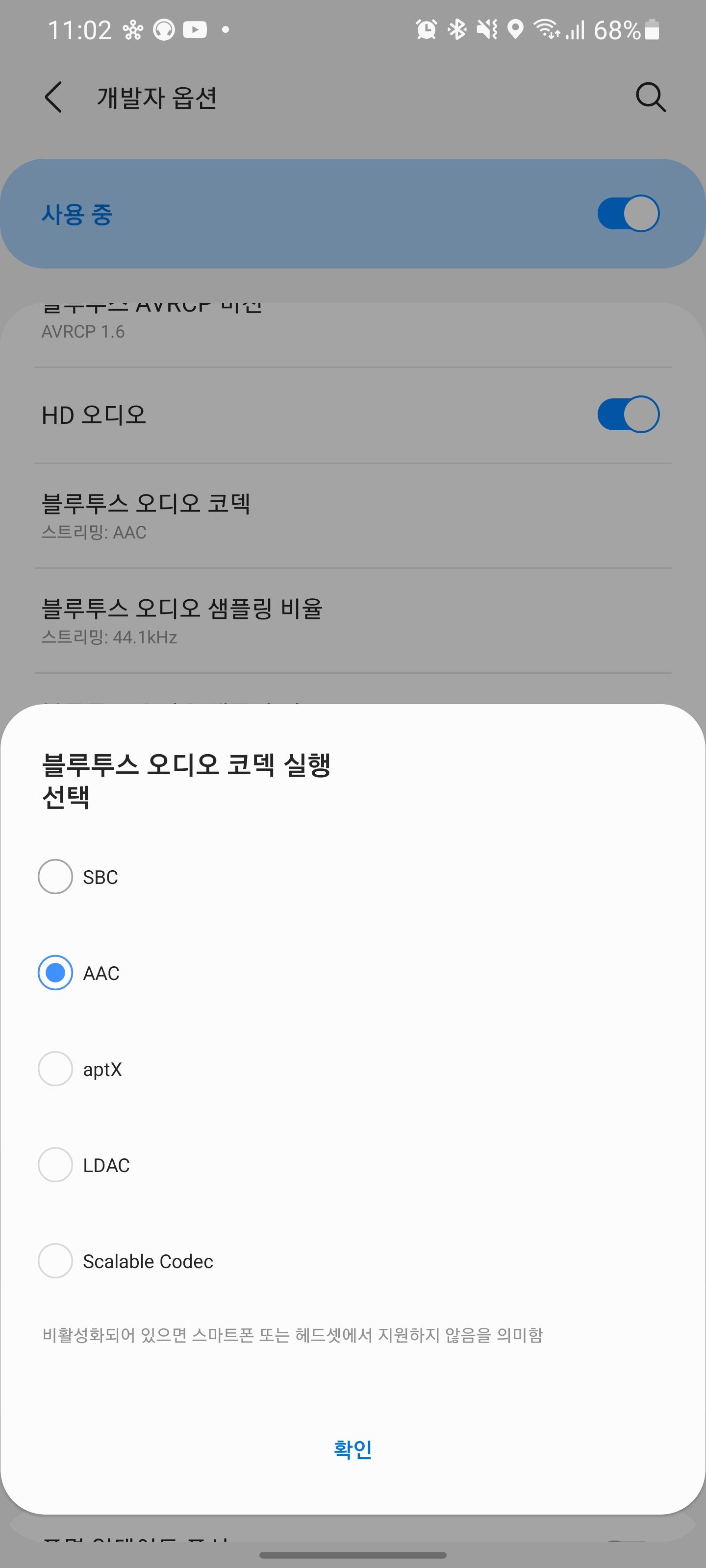The width and height of the screenshot is (706, 1568).
Task: Pick the Scalable Codec option
Action: 55,1261
